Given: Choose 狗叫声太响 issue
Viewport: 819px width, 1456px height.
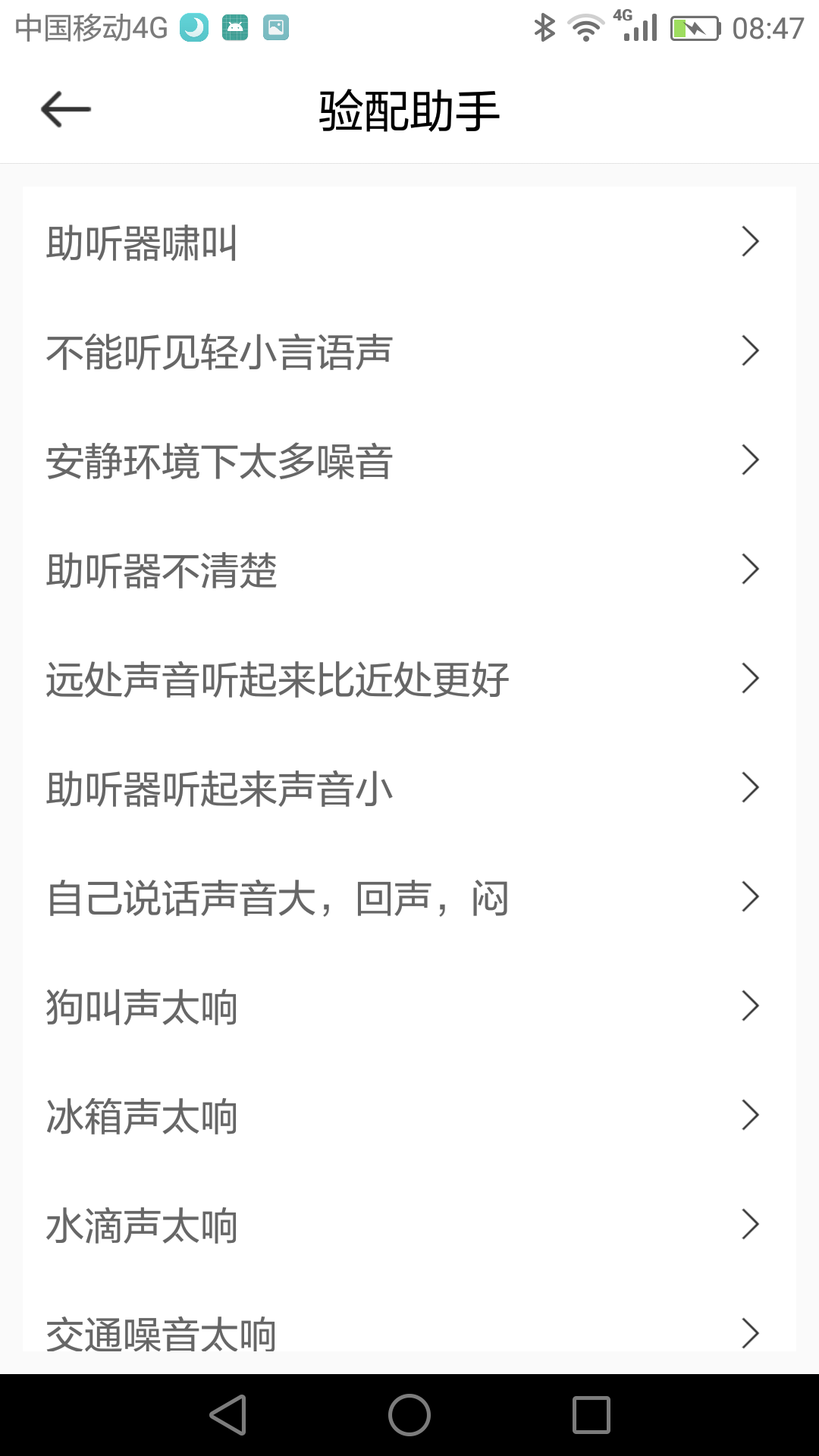Looking at the screenshot, I should [x=409, y=1007].
